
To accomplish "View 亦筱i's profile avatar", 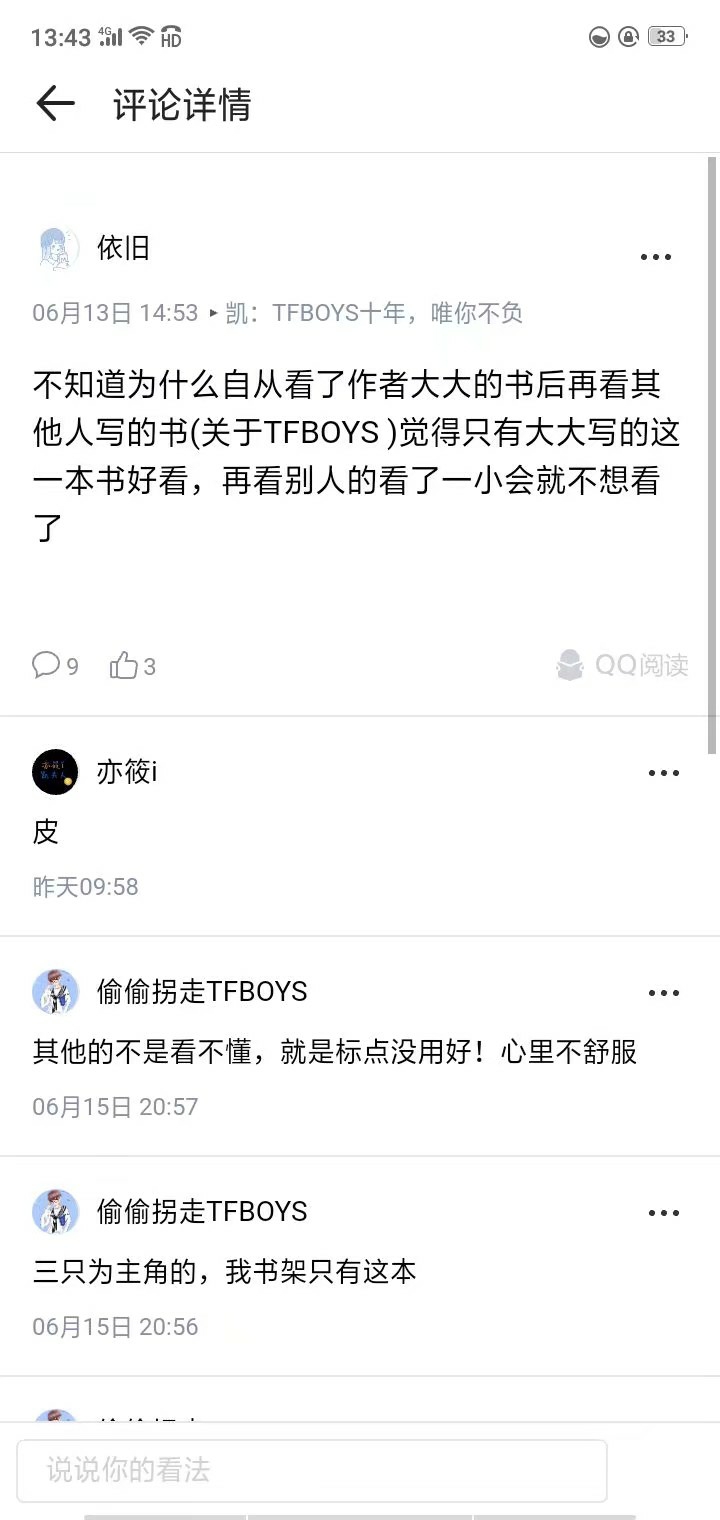I will [x=55, y=772].
